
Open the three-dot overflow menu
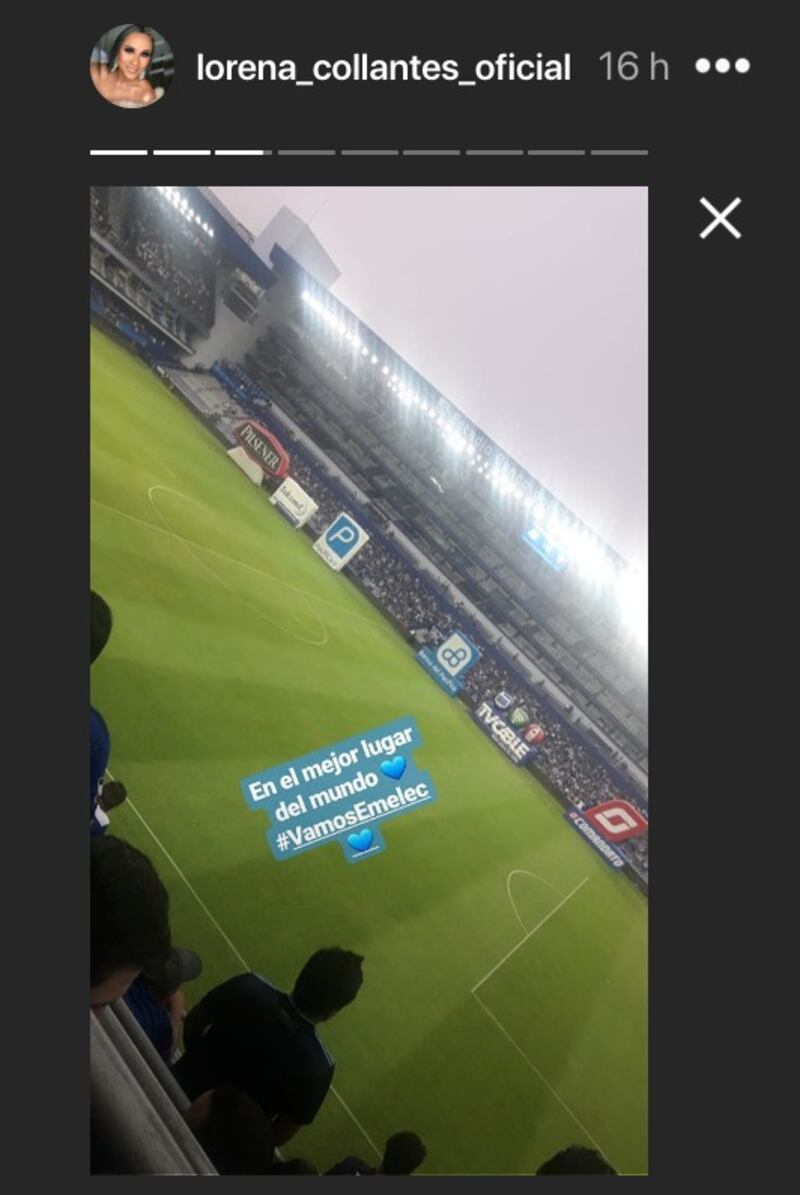point(722,66)
